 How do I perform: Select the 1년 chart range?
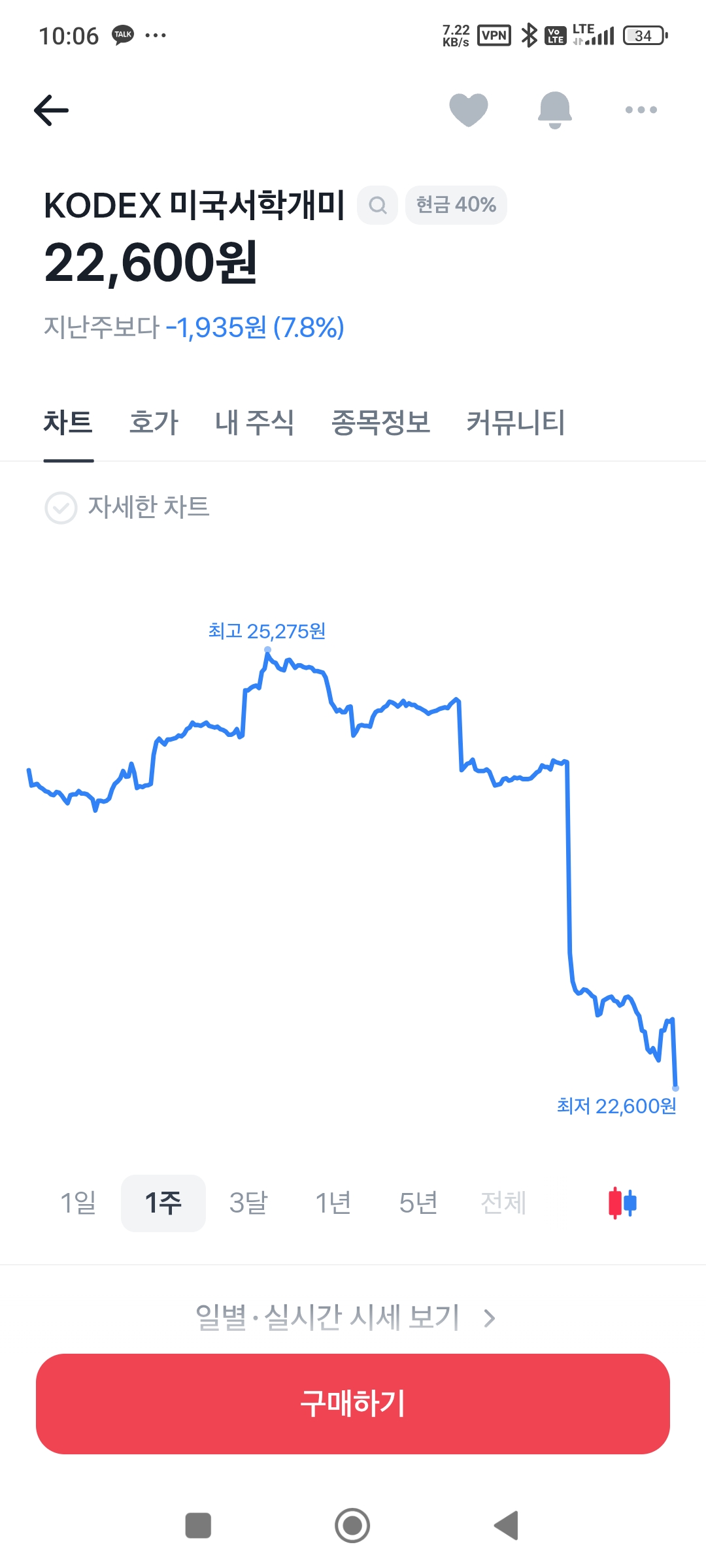333,1203
